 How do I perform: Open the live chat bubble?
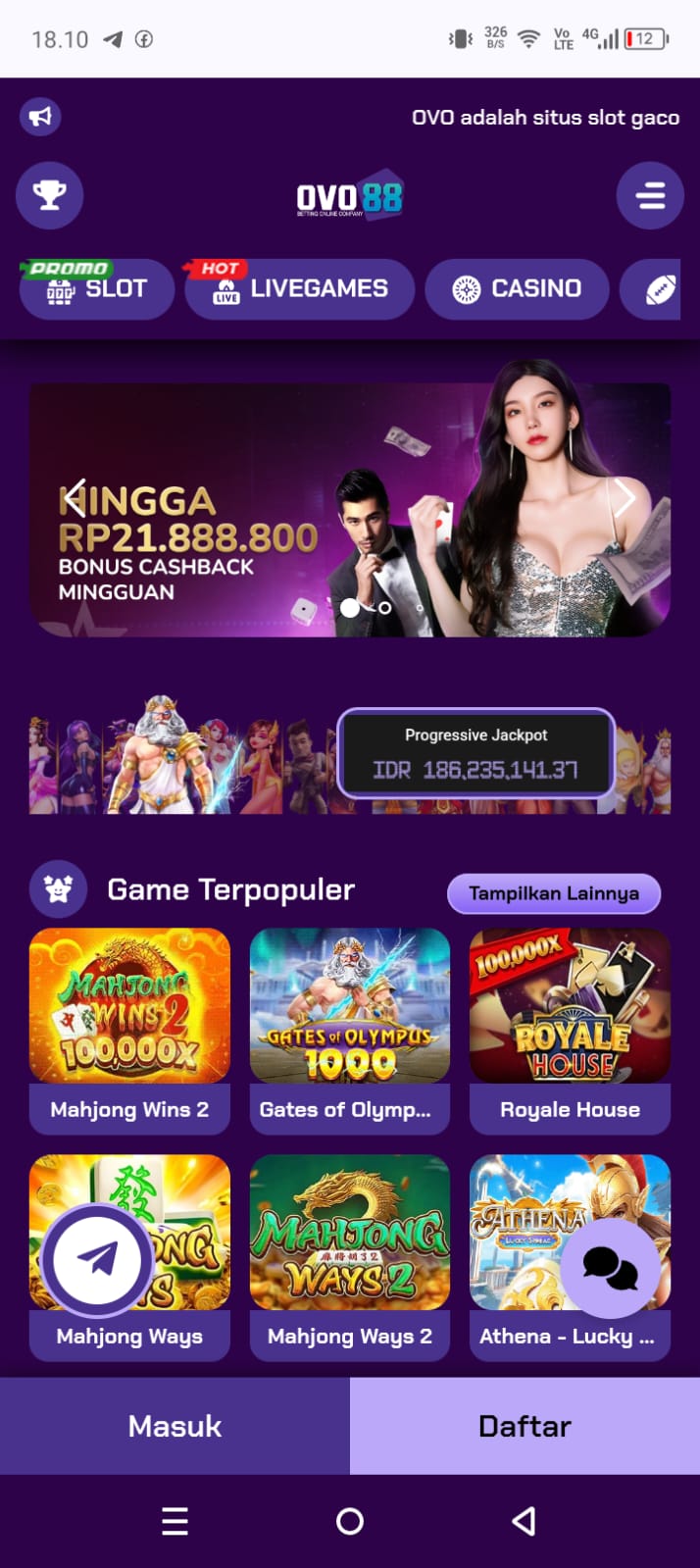pos(610,1268)
